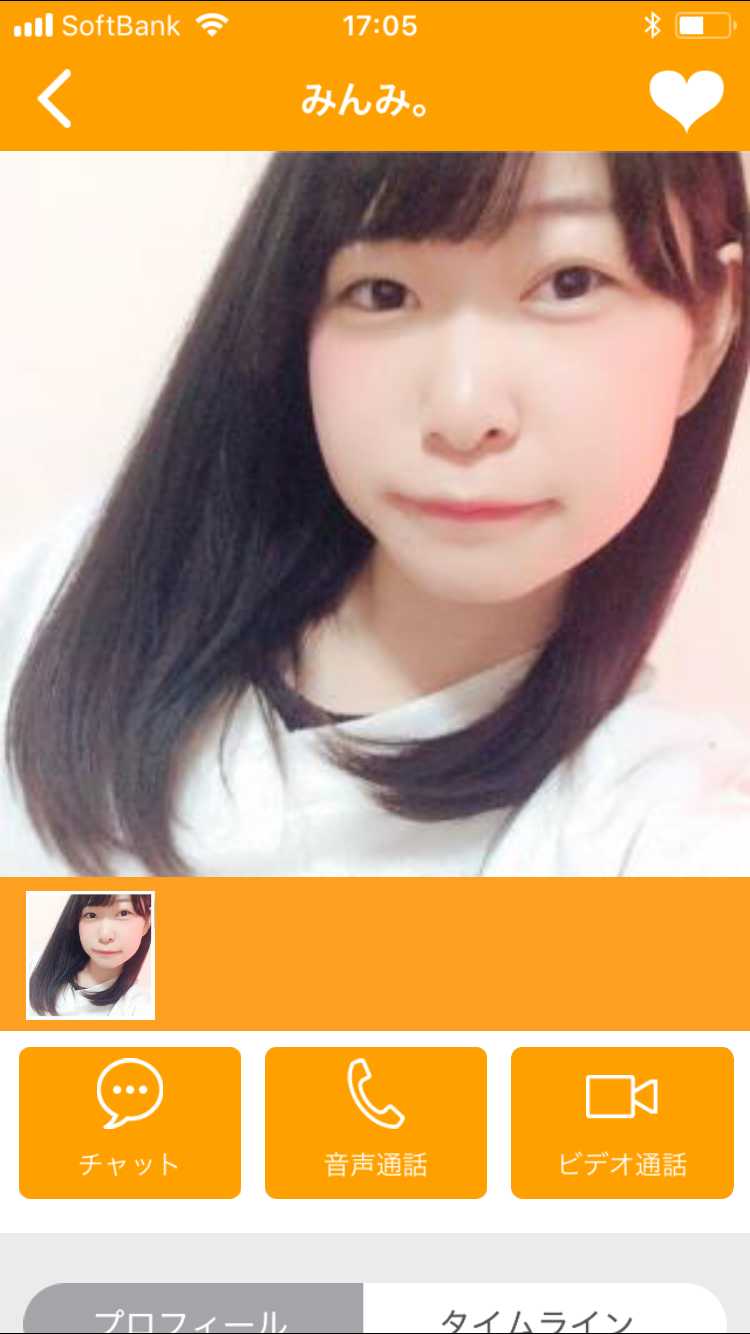Open the large profile photo

click(x=375, y=512)
